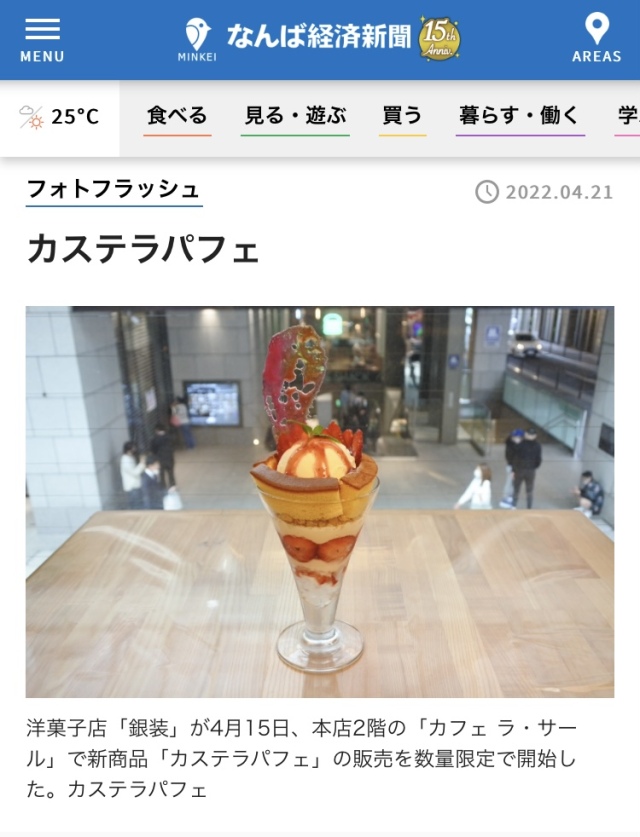Screen dimensions: 640x837
Task: Check the 25°C weather widget
Action: (60, 118)
